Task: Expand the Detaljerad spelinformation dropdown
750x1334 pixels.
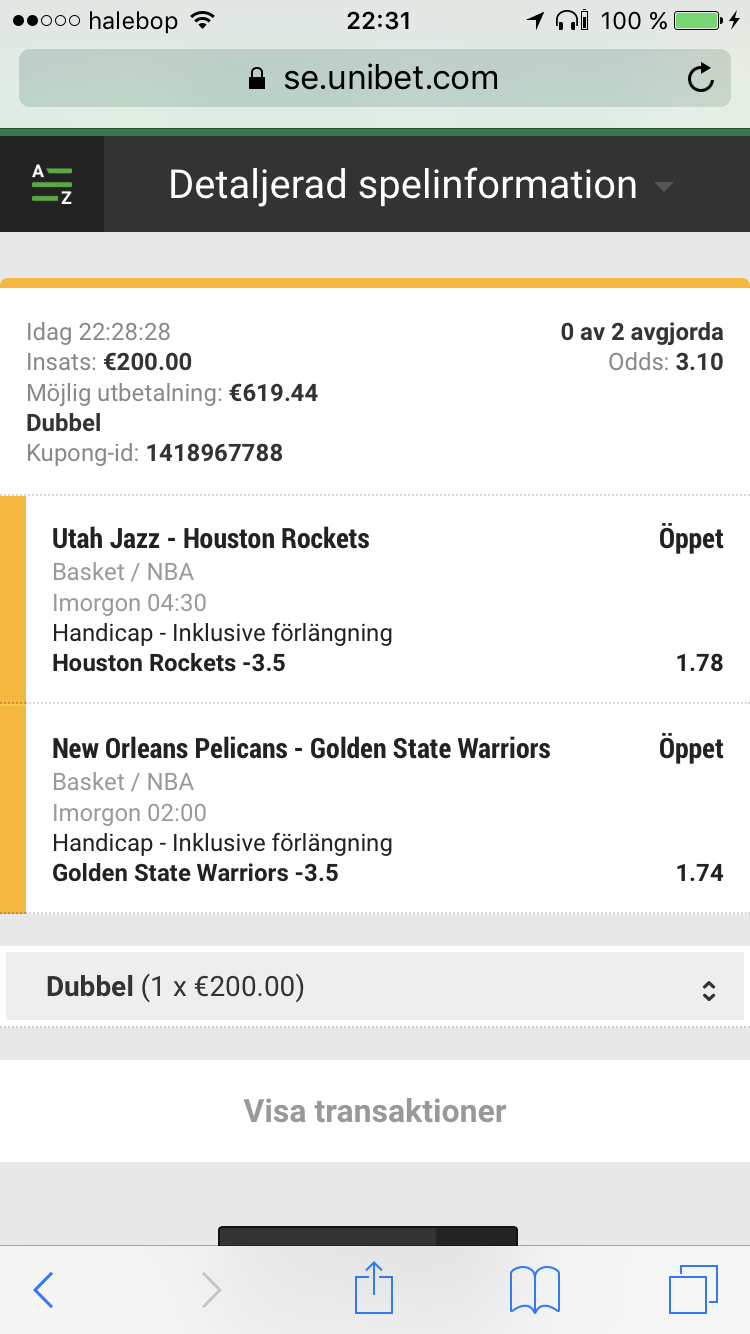Action: click(x=421, y=185)
